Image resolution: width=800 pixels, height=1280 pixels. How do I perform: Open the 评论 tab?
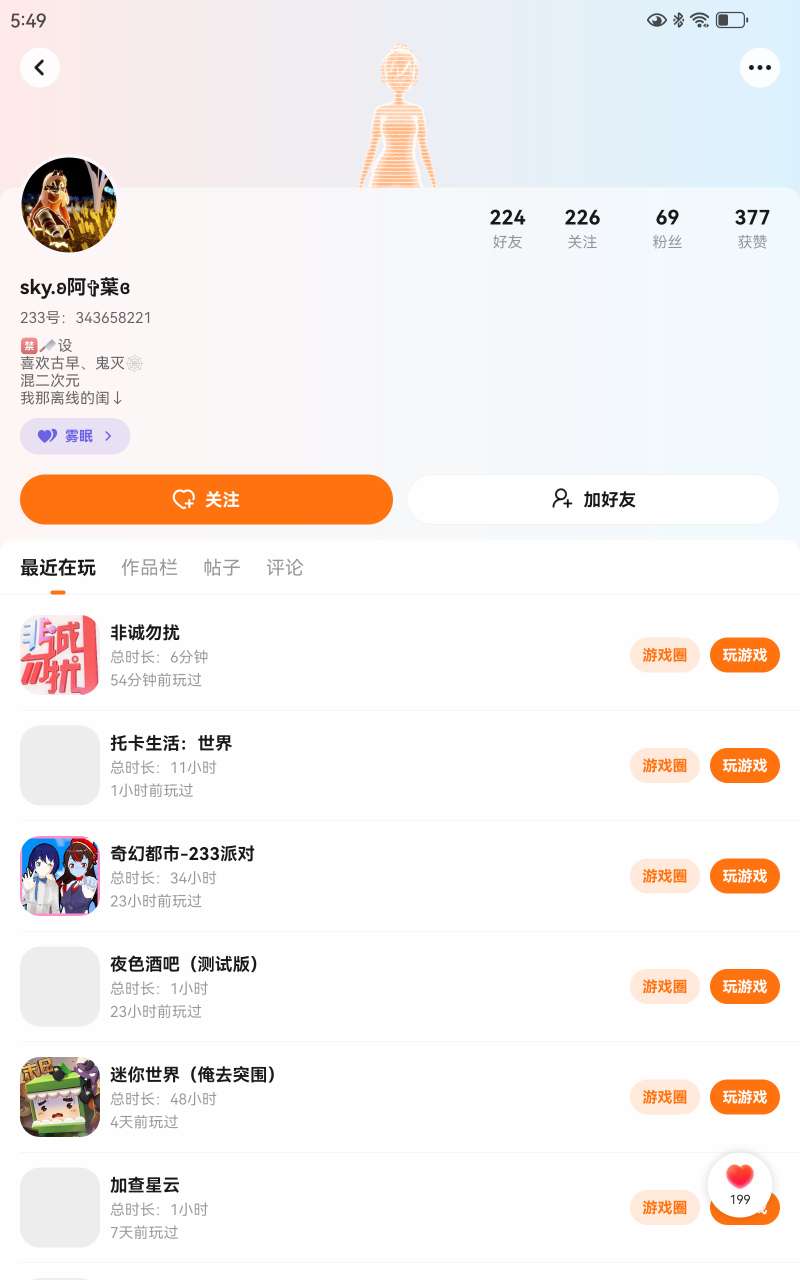pos(285,568)
